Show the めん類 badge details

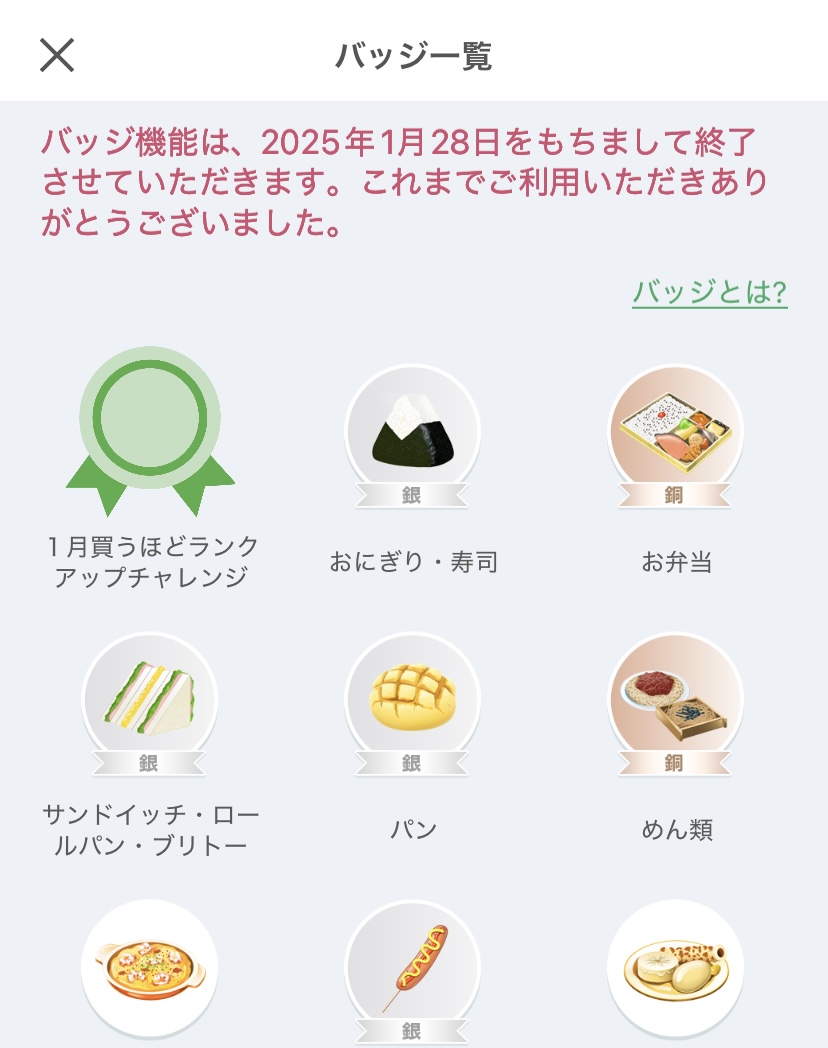[676, 699]
